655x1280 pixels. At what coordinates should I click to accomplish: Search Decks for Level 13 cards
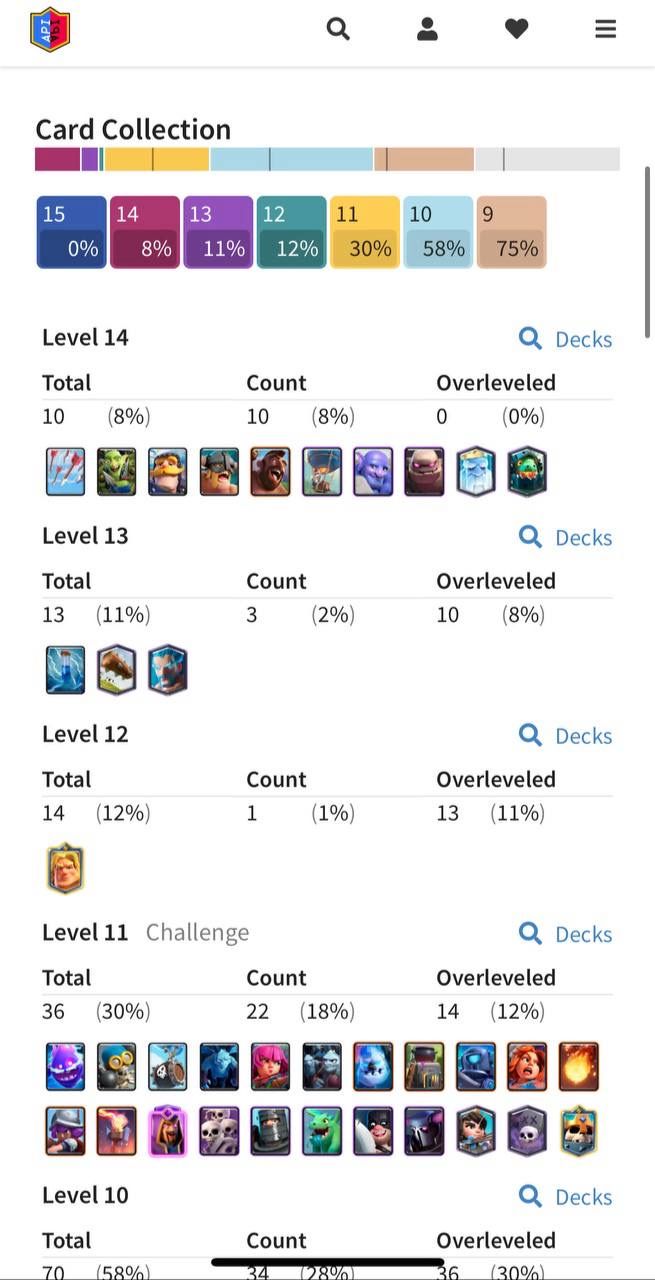point(566,537)
